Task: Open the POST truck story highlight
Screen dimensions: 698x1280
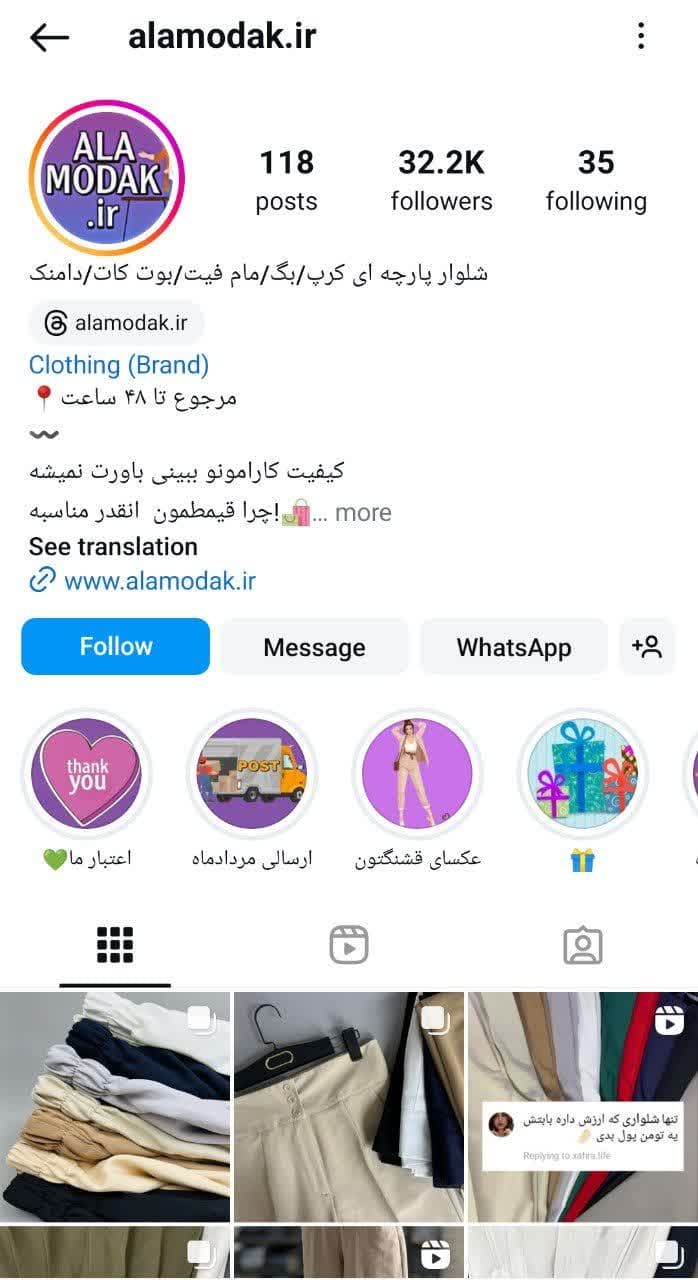Action: [x=252, y=773]
